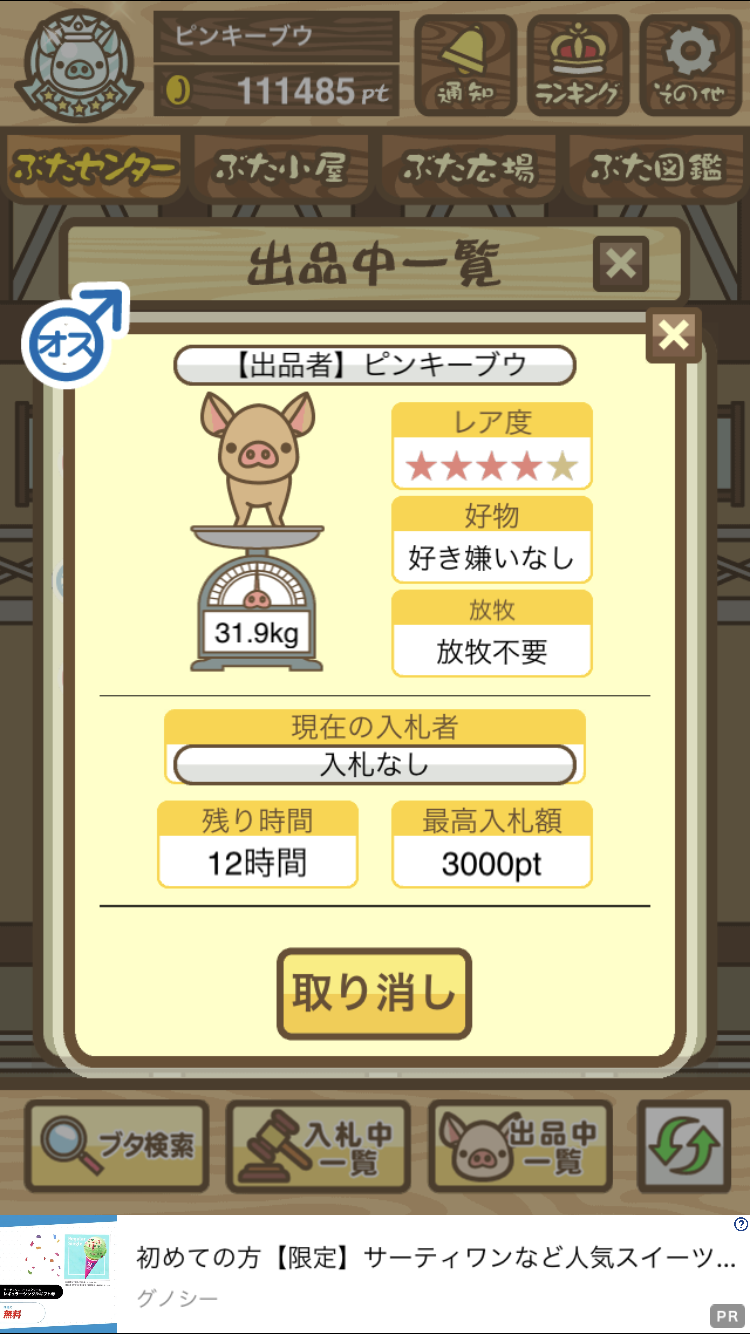
Task: Switch to the ぶた広場 tab
Action: [468, 169]
